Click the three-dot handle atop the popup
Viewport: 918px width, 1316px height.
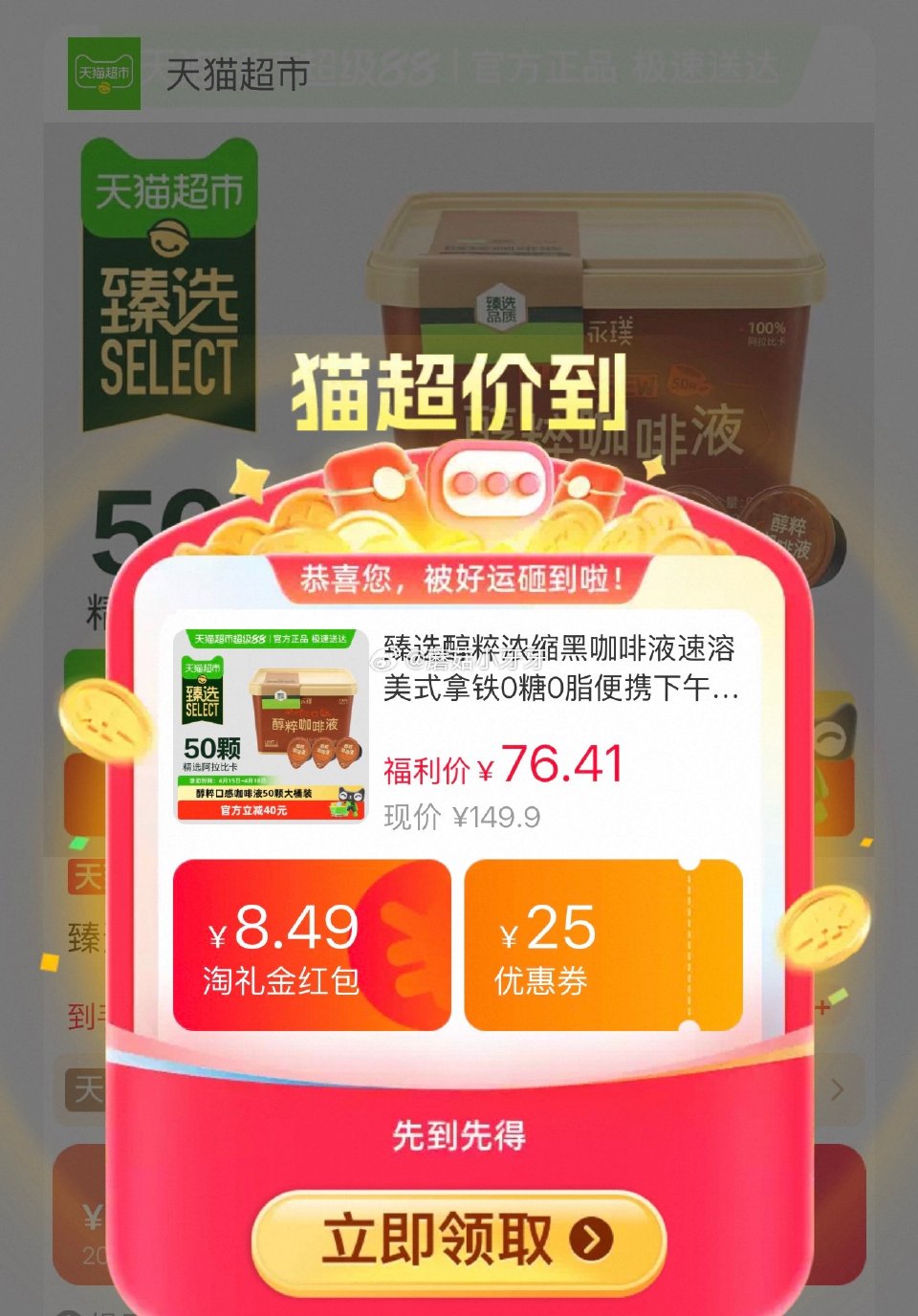[x=496, y=483]
